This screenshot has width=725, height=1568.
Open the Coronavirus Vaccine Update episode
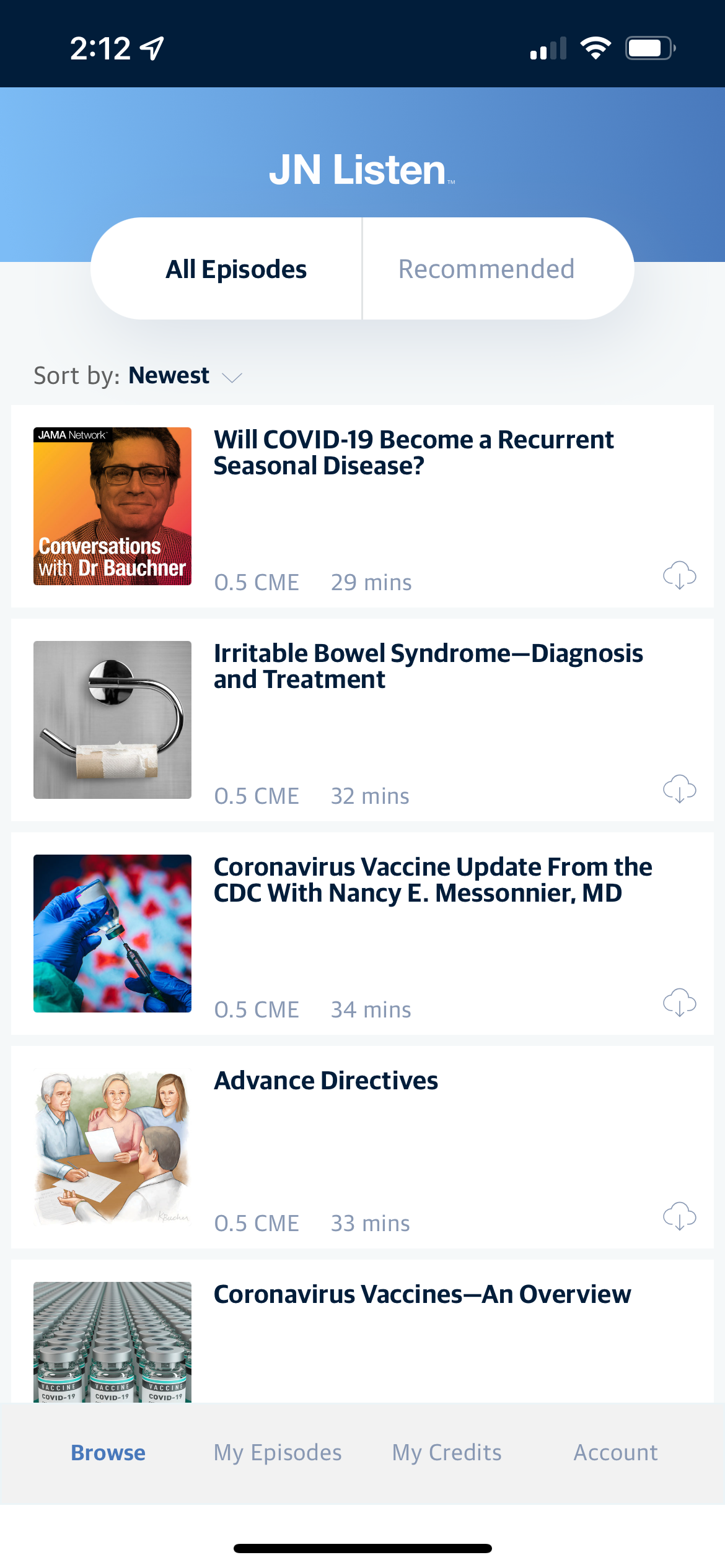pyautogui.click(x=433, y=880)
